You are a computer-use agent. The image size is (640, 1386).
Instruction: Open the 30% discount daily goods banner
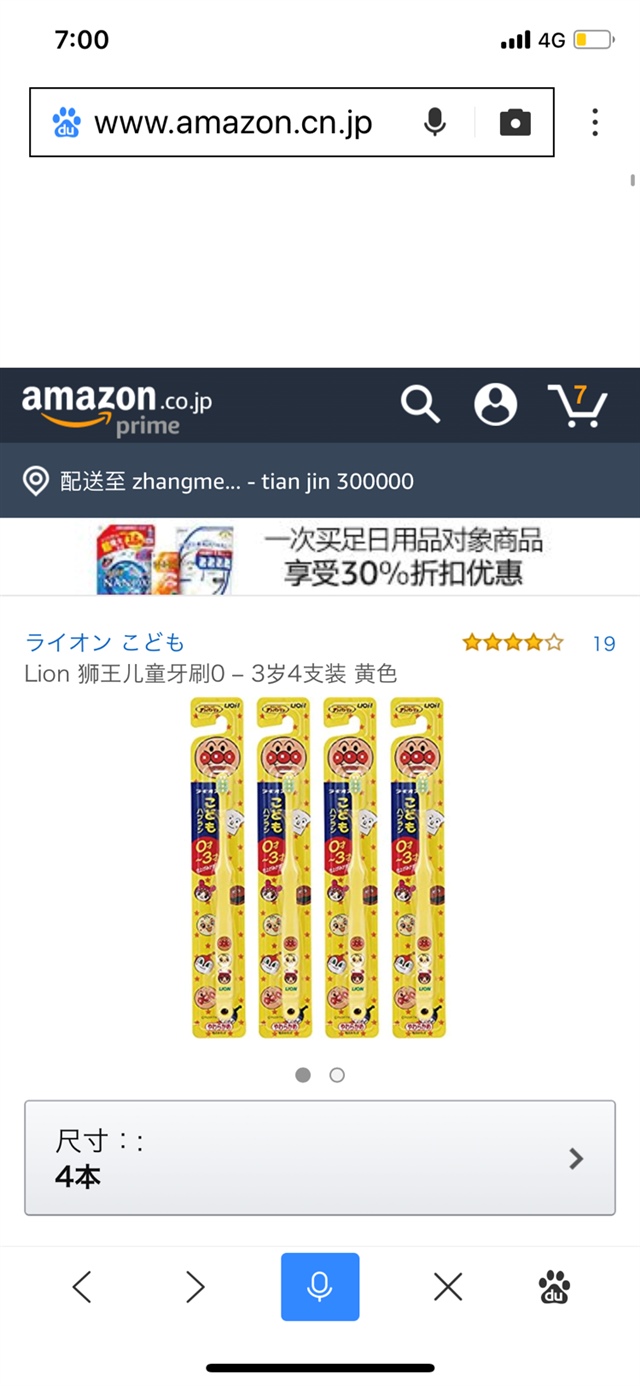click(320, 557)
